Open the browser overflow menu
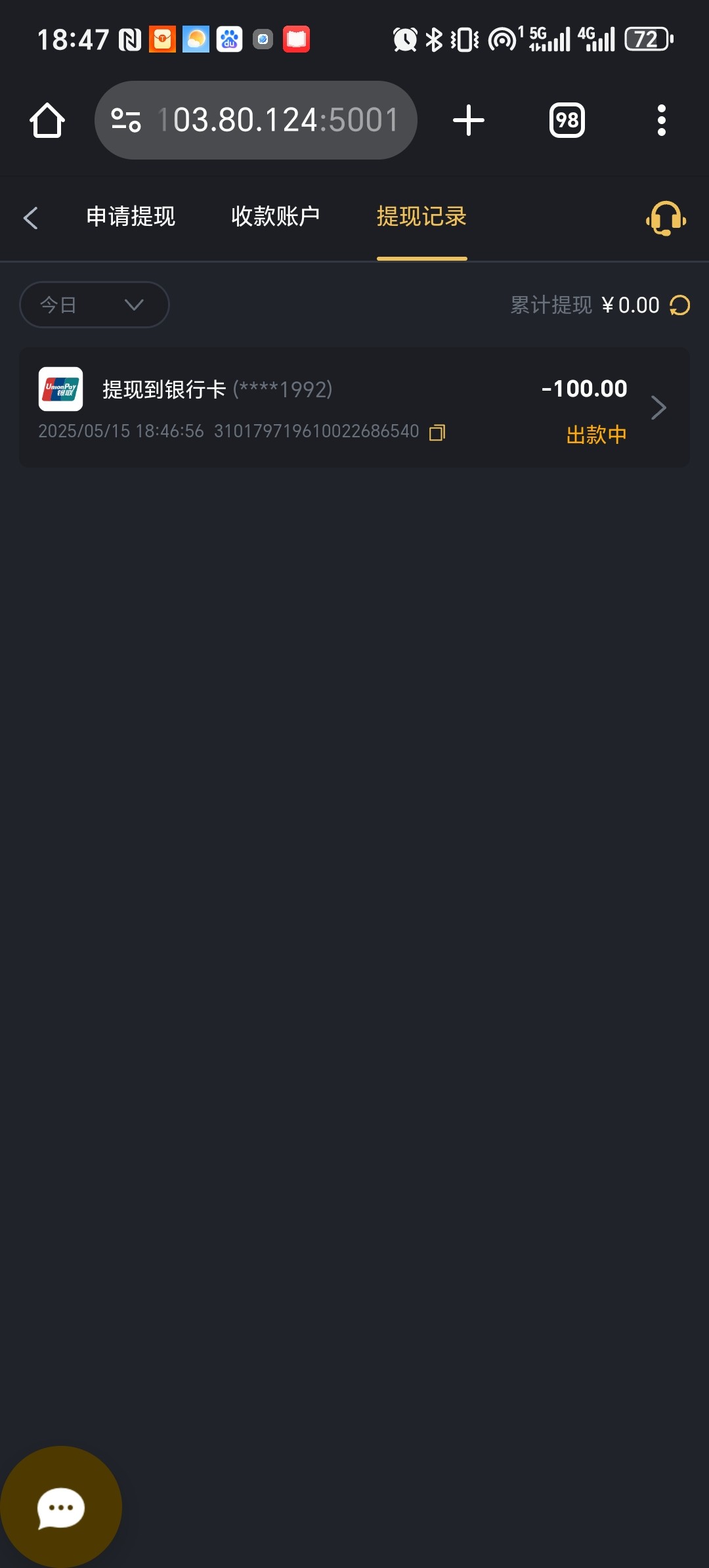 coord(661,120)
